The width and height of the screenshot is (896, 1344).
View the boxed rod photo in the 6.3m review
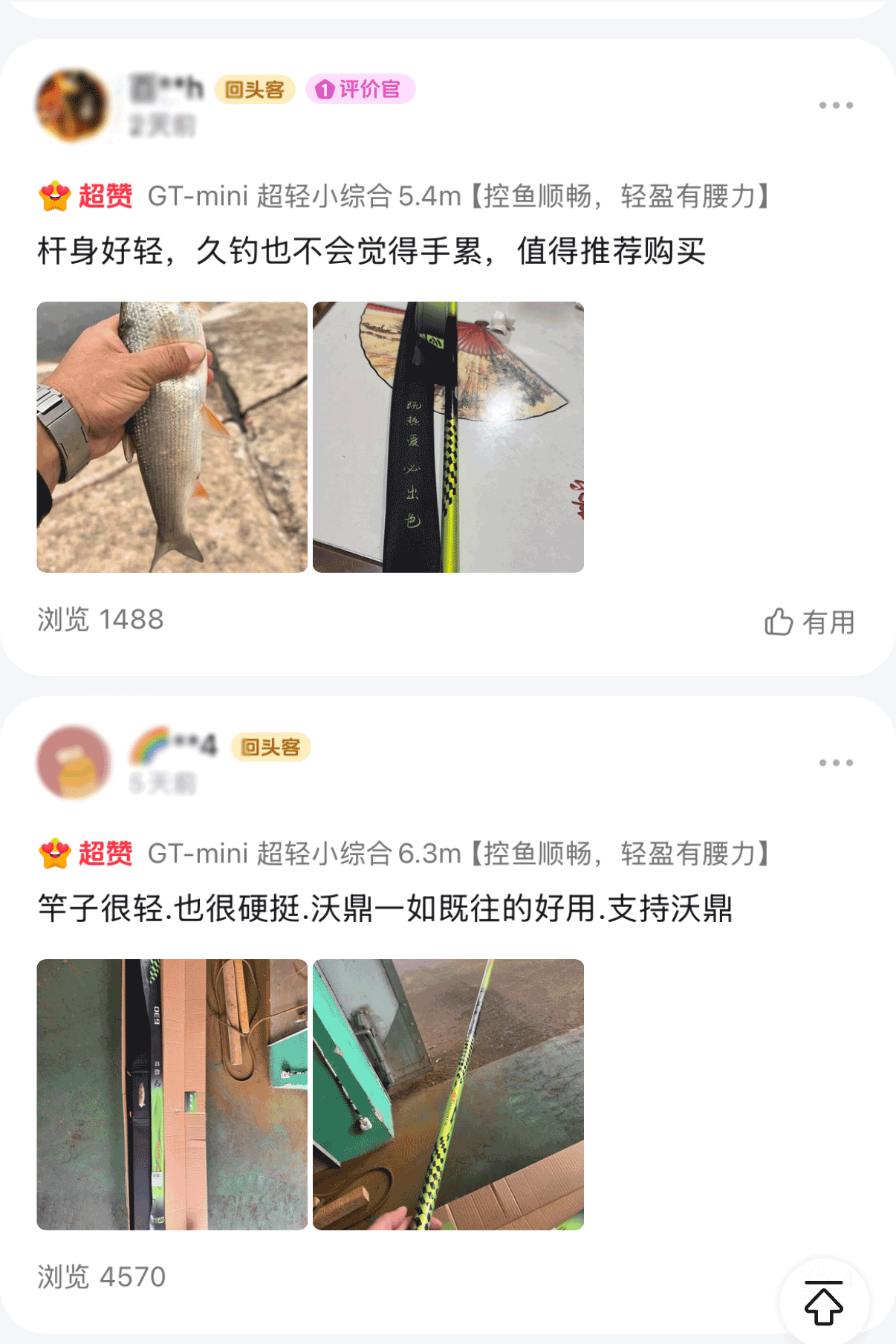pyautogui.click(x=172, y=1094)
